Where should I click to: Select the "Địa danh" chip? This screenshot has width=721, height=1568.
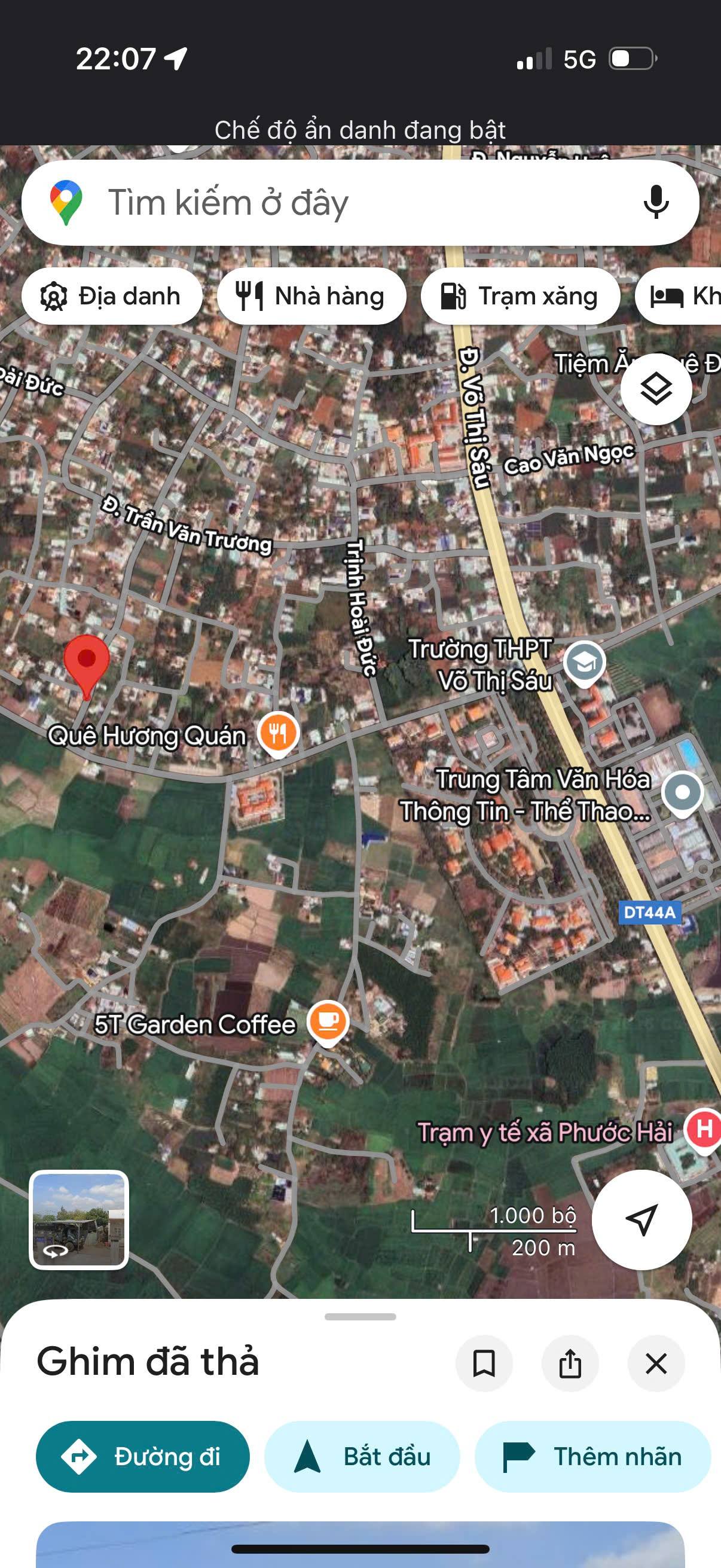[x=112, y=297]
